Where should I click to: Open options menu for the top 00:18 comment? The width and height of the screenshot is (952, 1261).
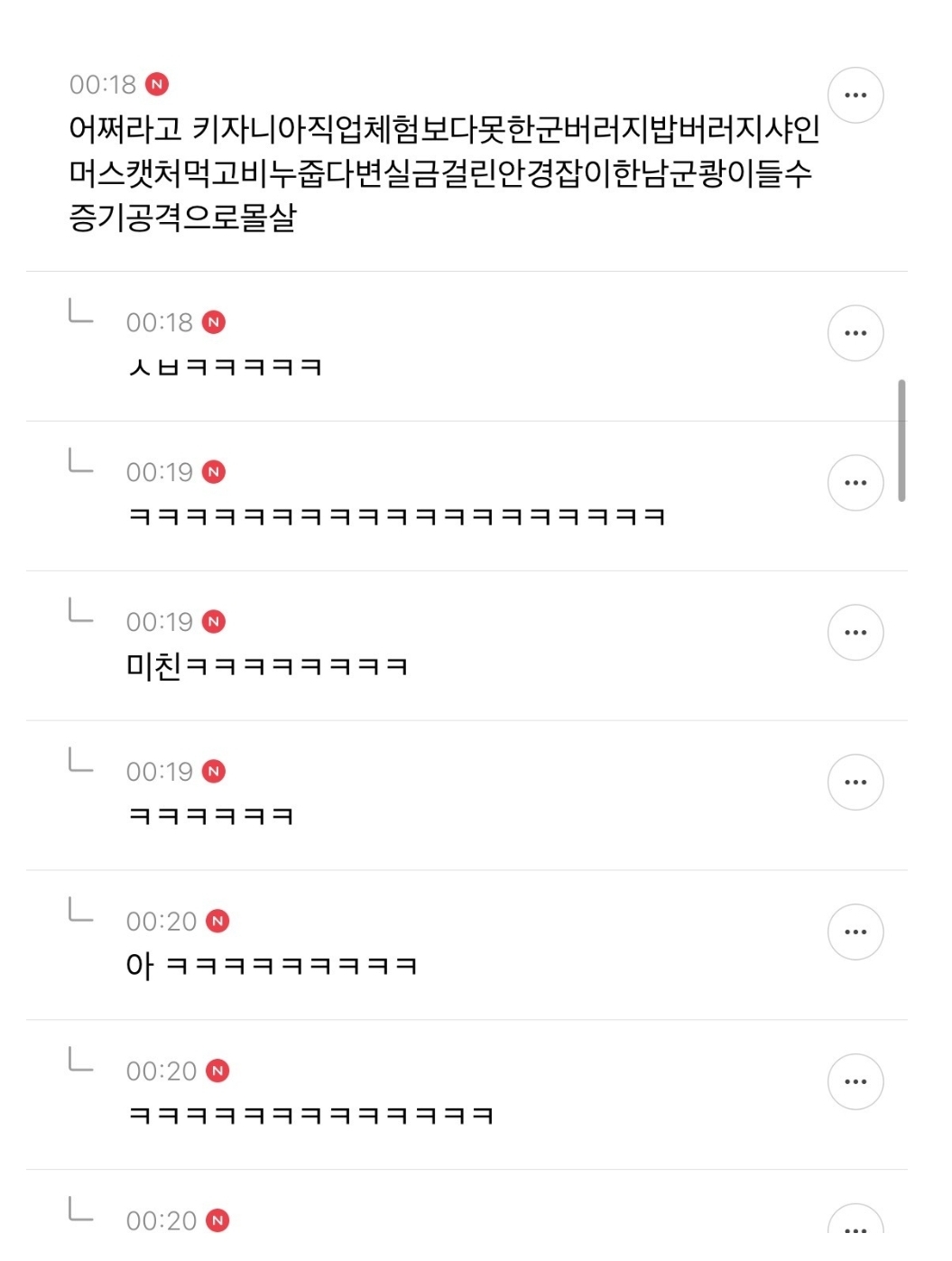855,95
